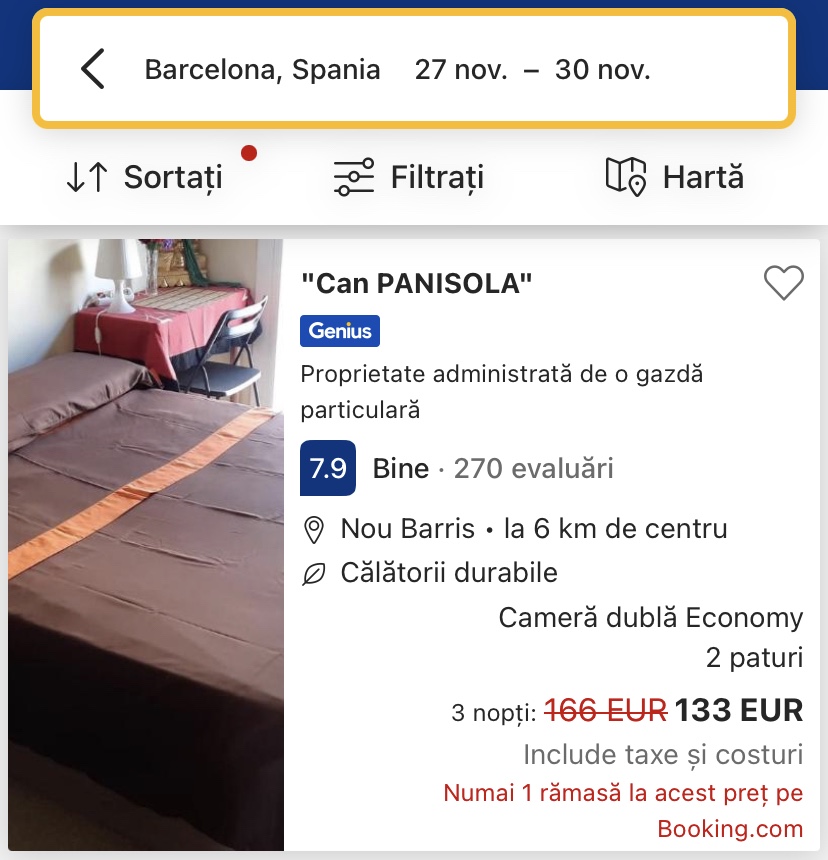
Task: Edit the Barcelona search and dates
Action: click(x=398, y=70)
